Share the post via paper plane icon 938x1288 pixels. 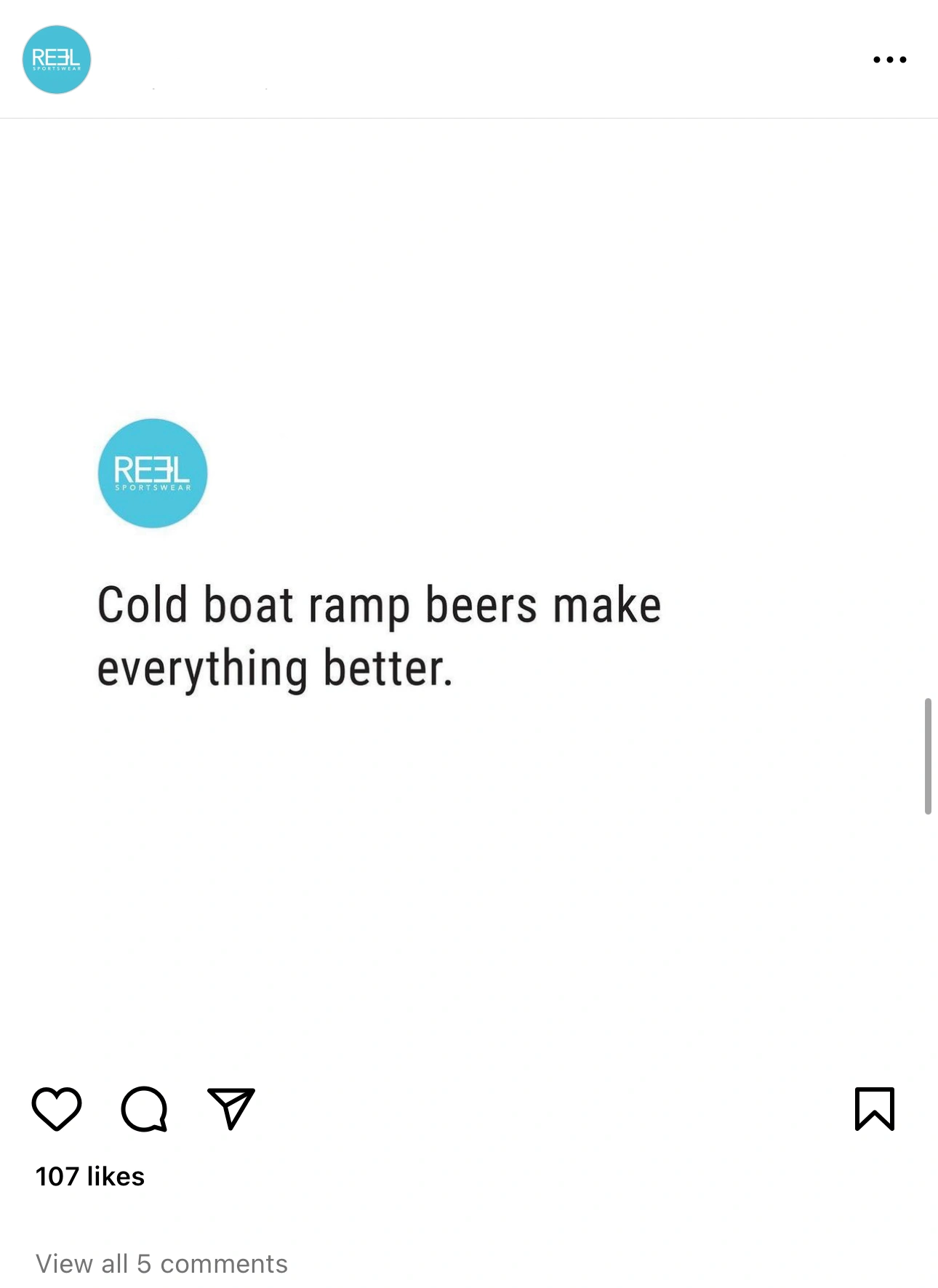point(231,1108)
